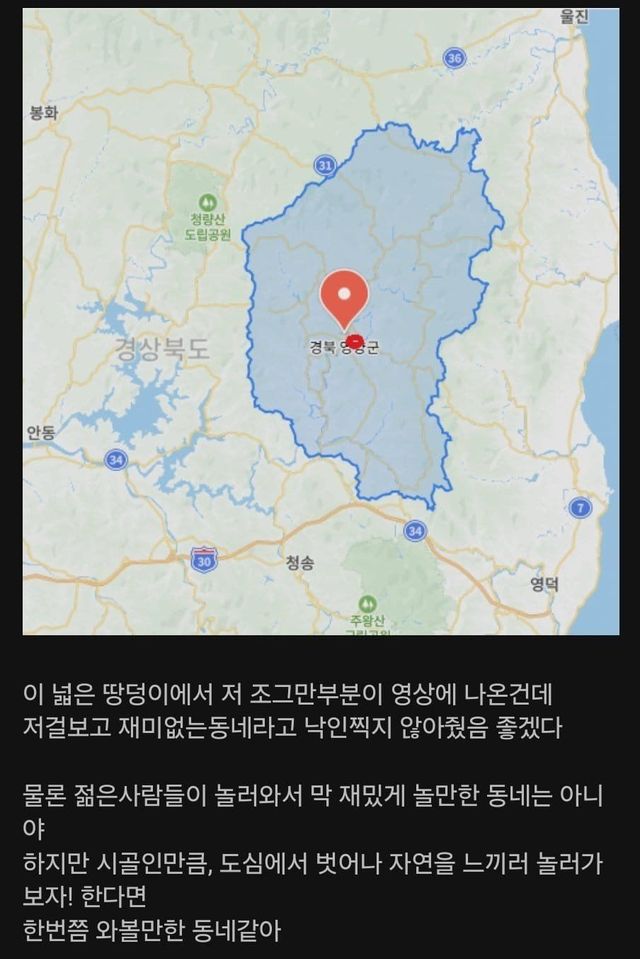The width and height of the screenshot is (640, 959).
Task: Open the Yeongyang-gun map image in the post
Action: pos(320,320)
